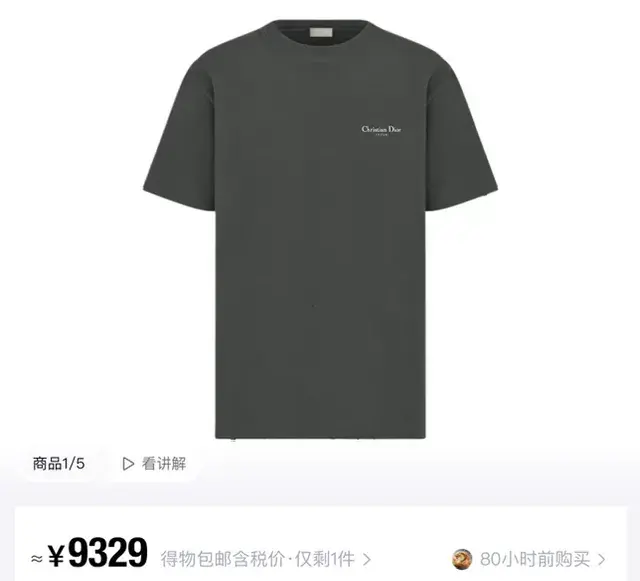
Task: Tap the 看讲解 play button
Action: 154,464
